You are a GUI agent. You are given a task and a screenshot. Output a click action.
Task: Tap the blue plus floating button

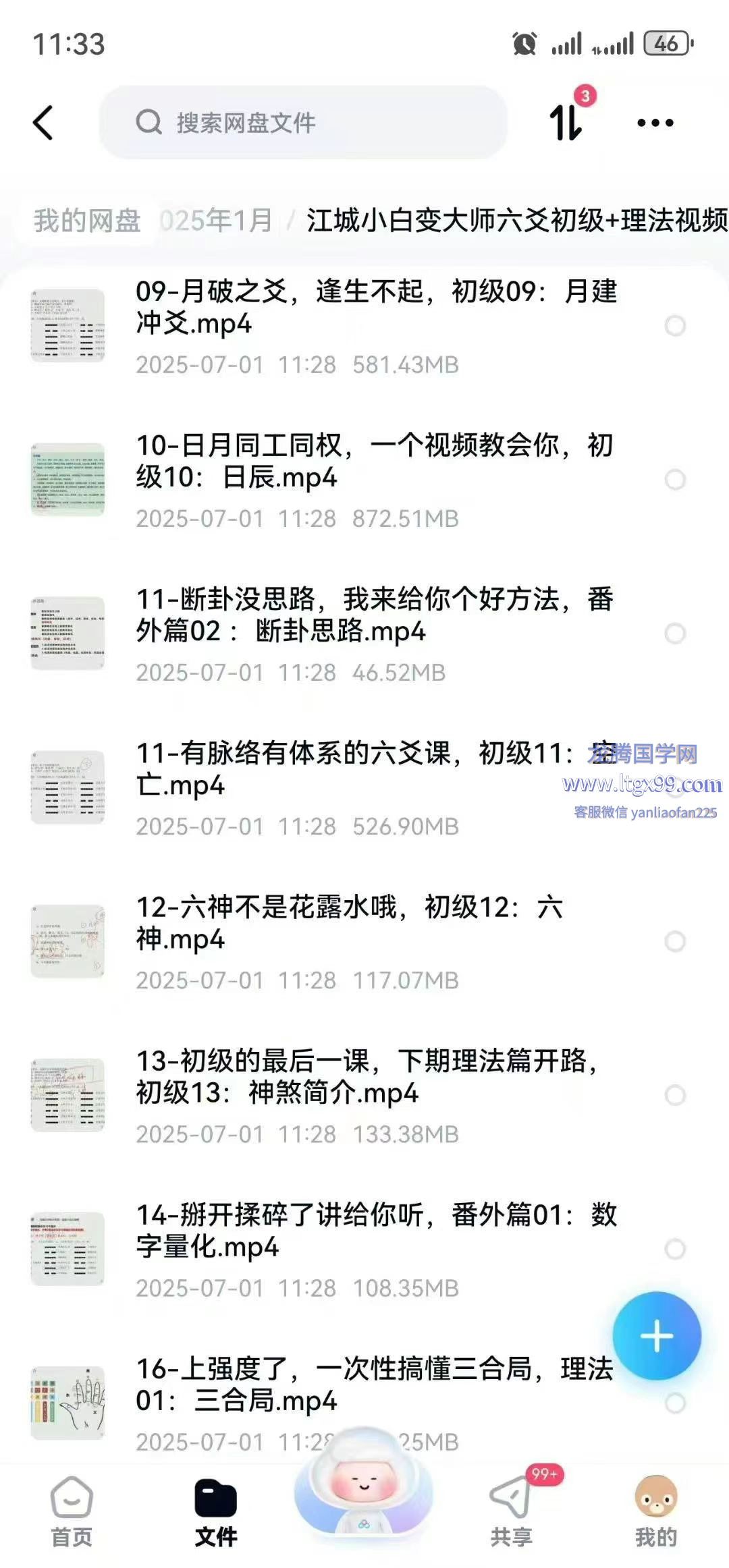click(x=656, y=1336)
